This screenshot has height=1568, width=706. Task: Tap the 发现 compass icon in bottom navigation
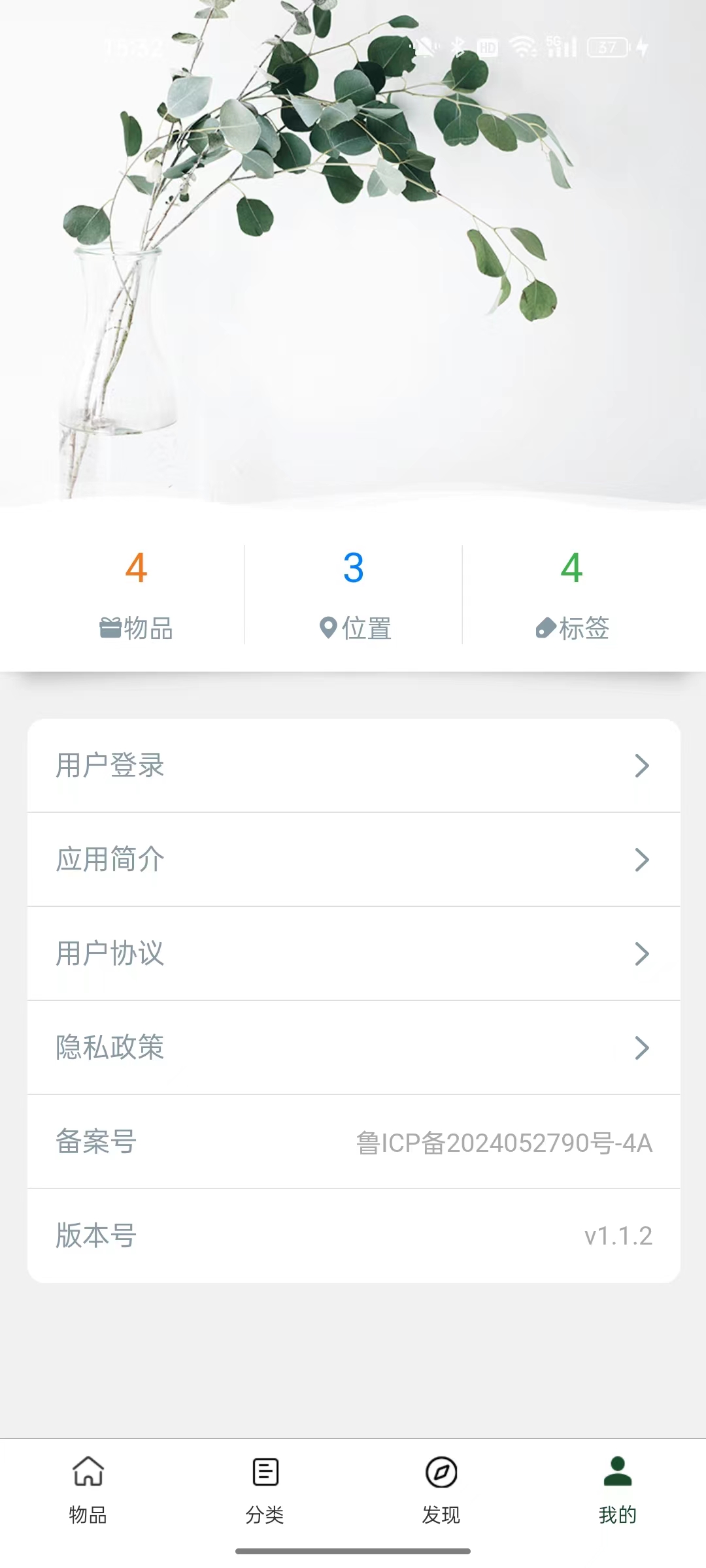tap(441, 1472)
